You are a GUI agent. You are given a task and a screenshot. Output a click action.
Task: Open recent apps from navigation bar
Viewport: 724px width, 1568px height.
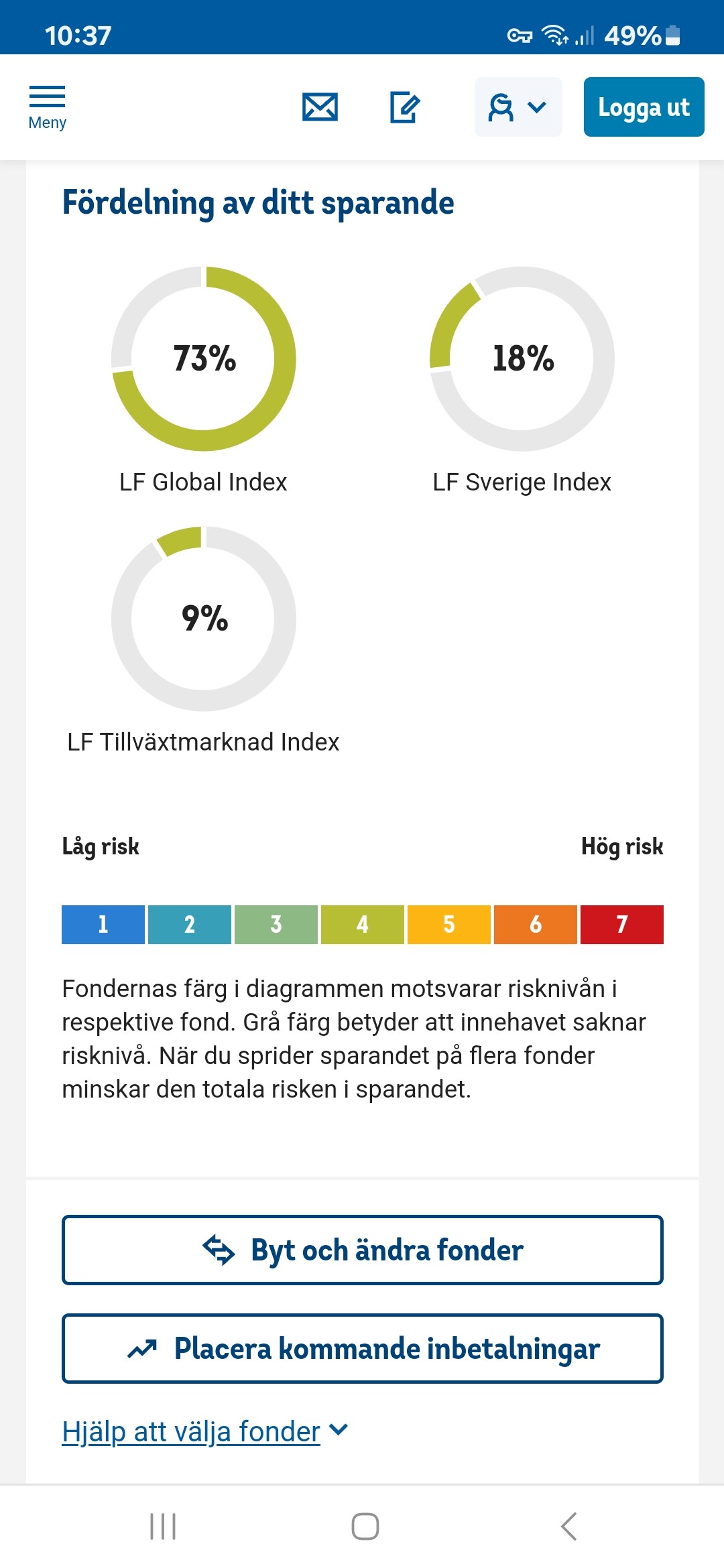[x=163, y=1526]
